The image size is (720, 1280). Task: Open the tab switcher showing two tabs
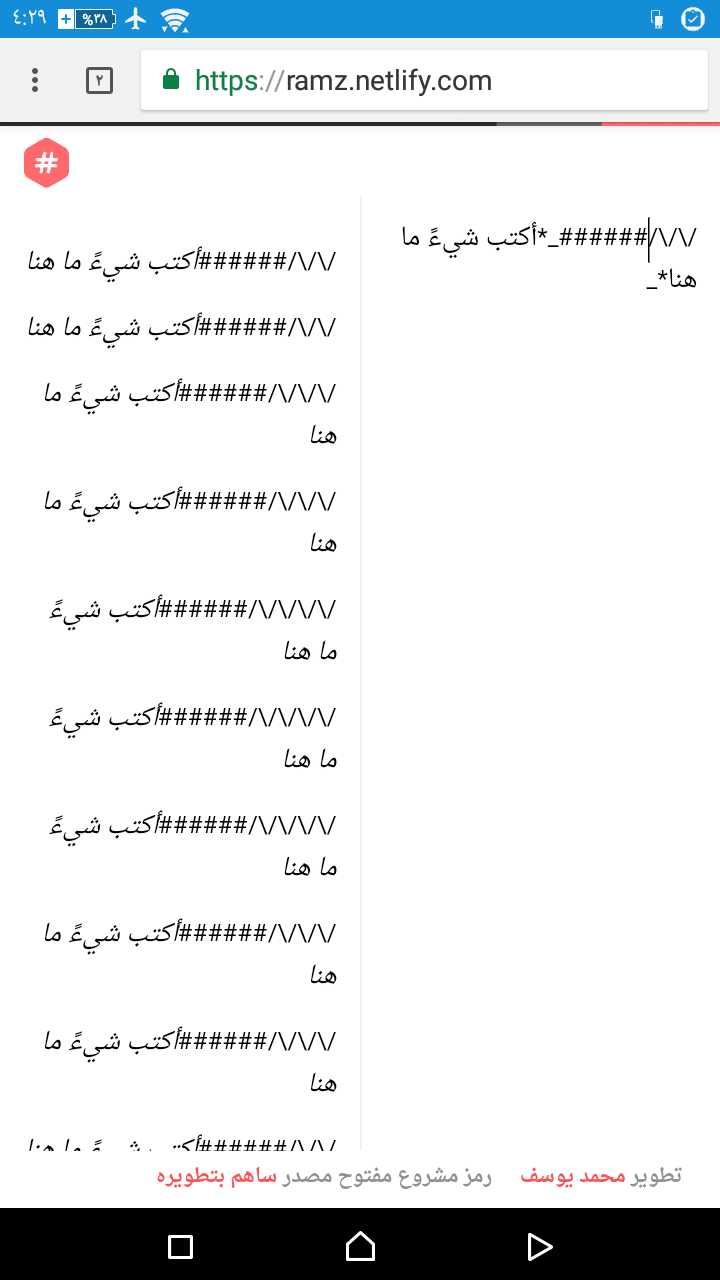point(100,80)
